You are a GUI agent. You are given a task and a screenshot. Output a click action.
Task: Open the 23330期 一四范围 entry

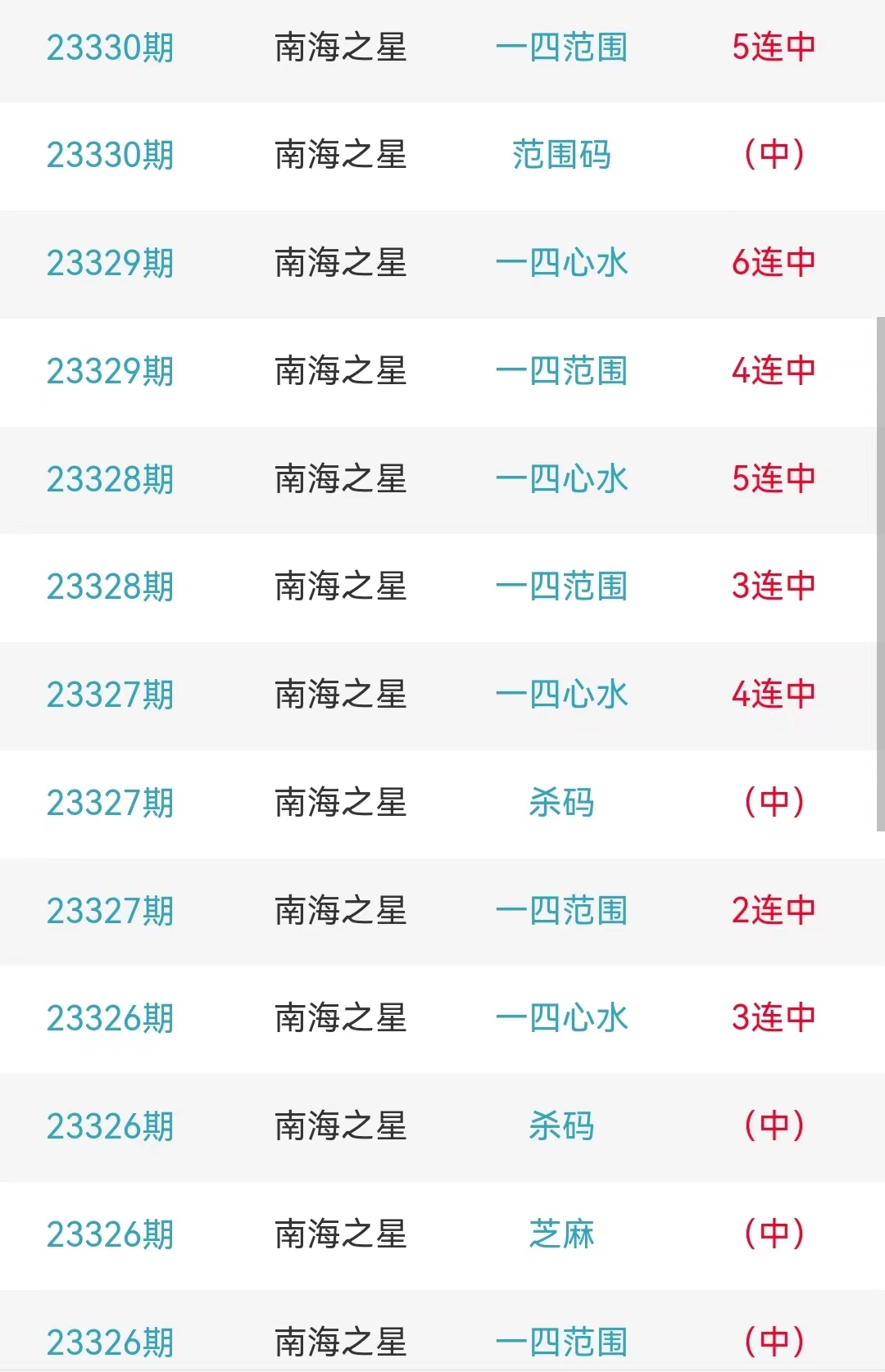(x=561, y=48)
